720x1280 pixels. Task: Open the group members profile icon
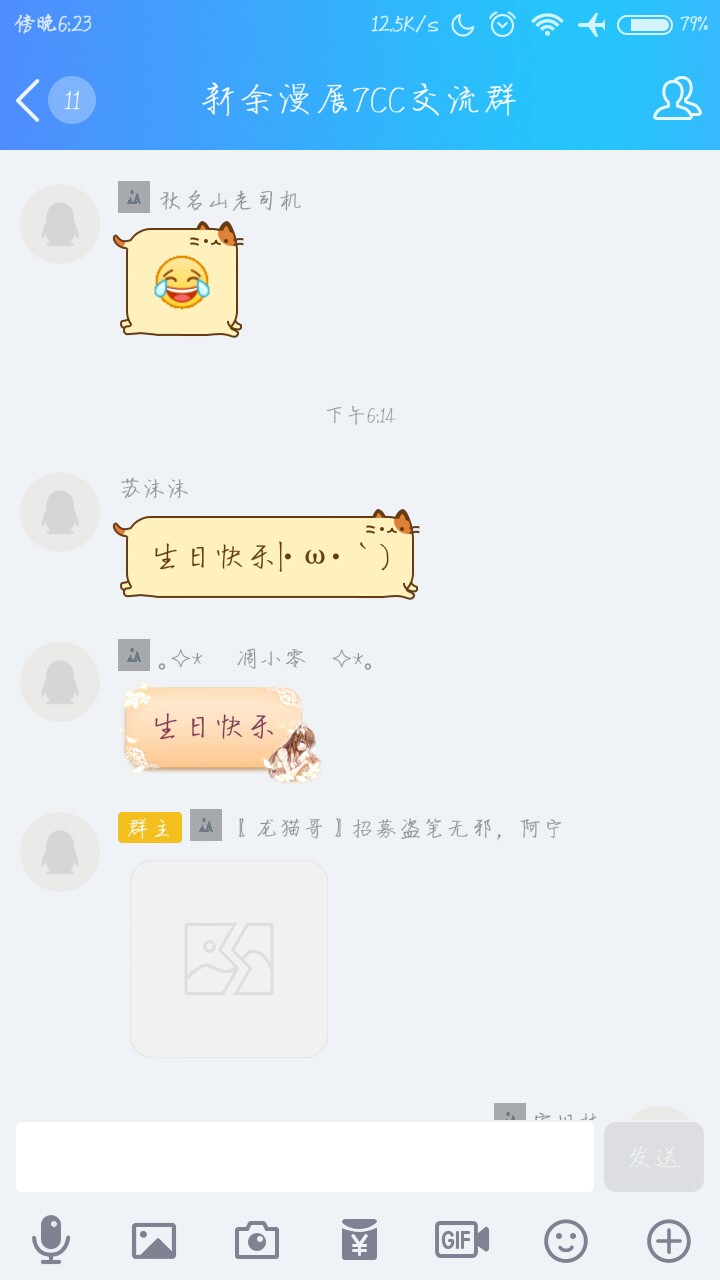tap(677, 99)
